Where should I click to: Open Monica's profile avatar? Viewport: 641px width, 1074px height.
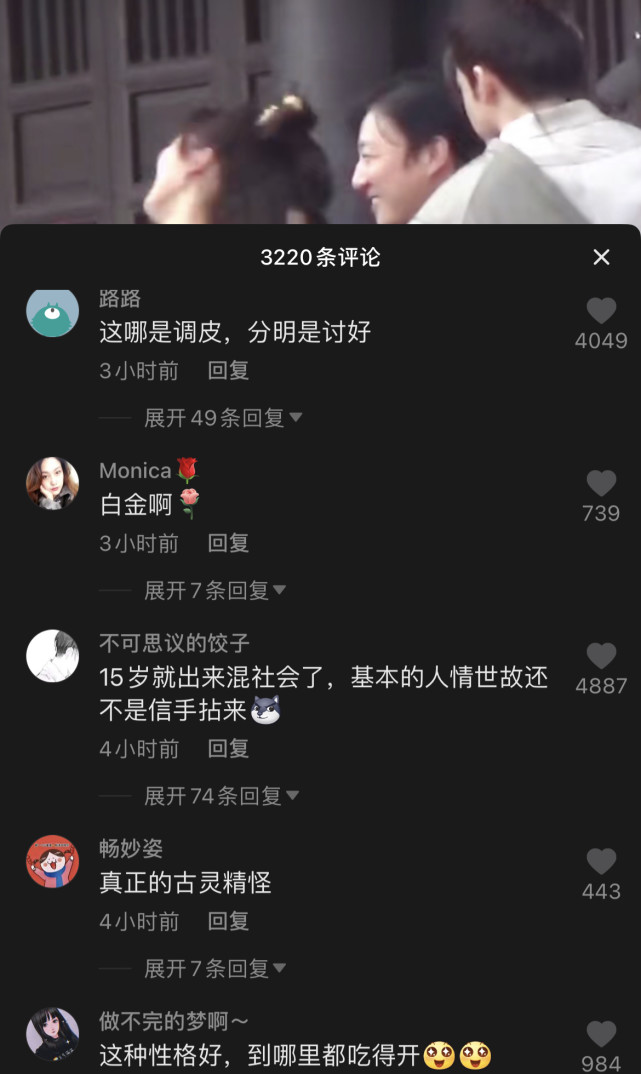[x=52, y=484]
